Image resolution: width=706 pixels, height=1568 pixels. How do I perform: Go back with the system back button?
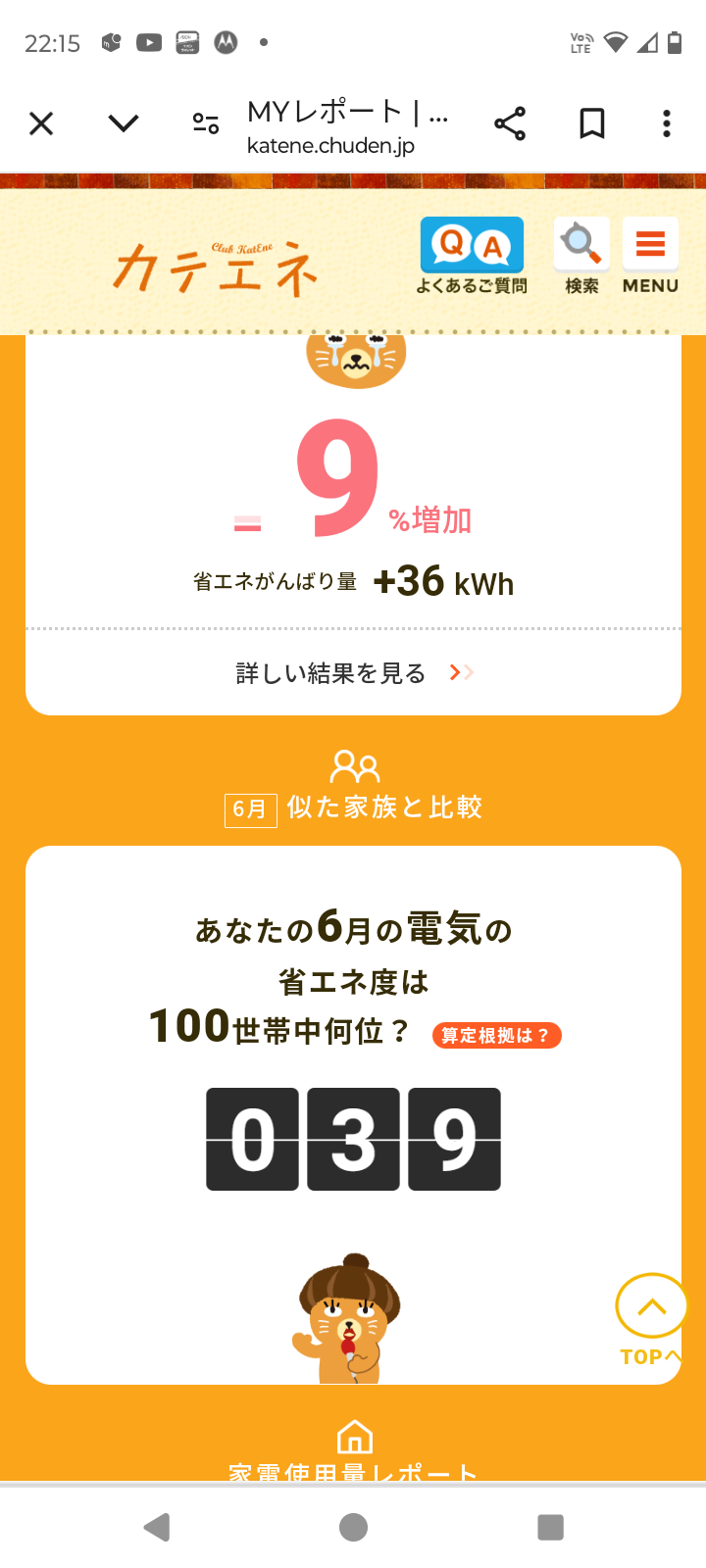pyautogui.click(x=157, y=1527)
